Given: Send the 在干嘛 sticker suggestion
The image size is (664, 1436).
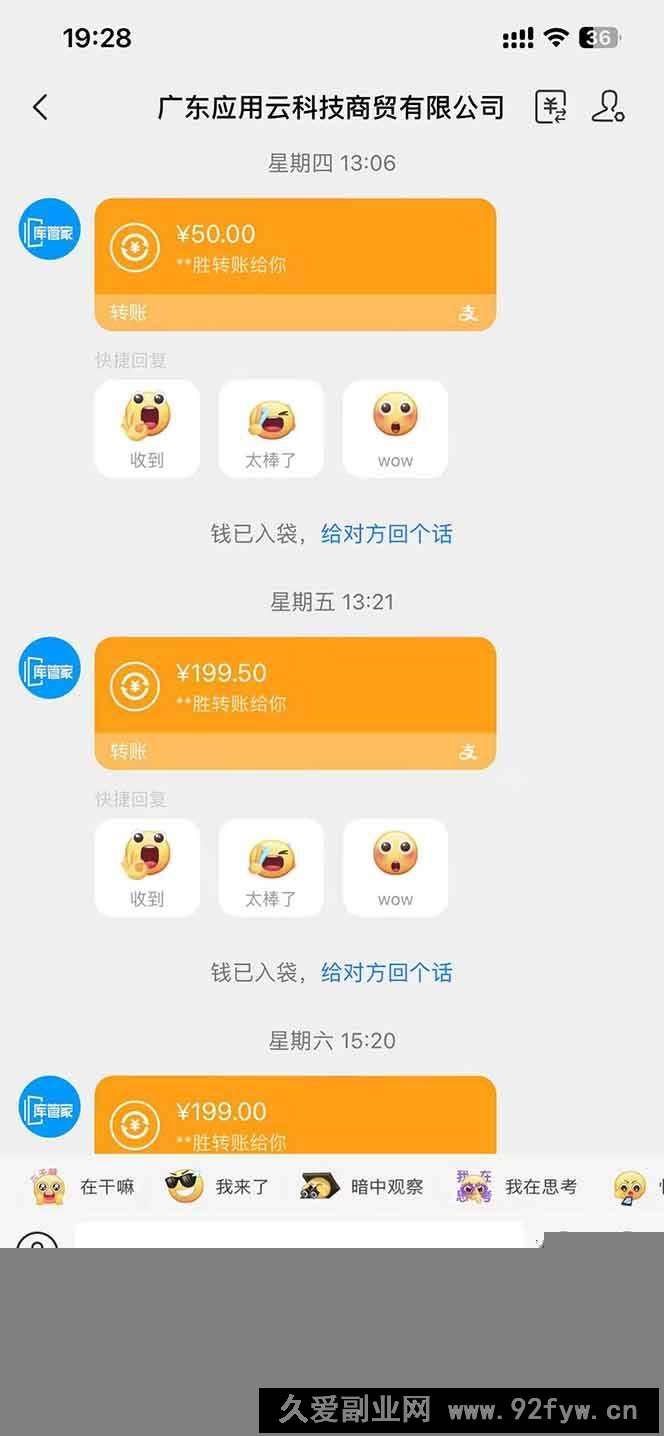Looking at the screenshot, I should [82, 1187].
